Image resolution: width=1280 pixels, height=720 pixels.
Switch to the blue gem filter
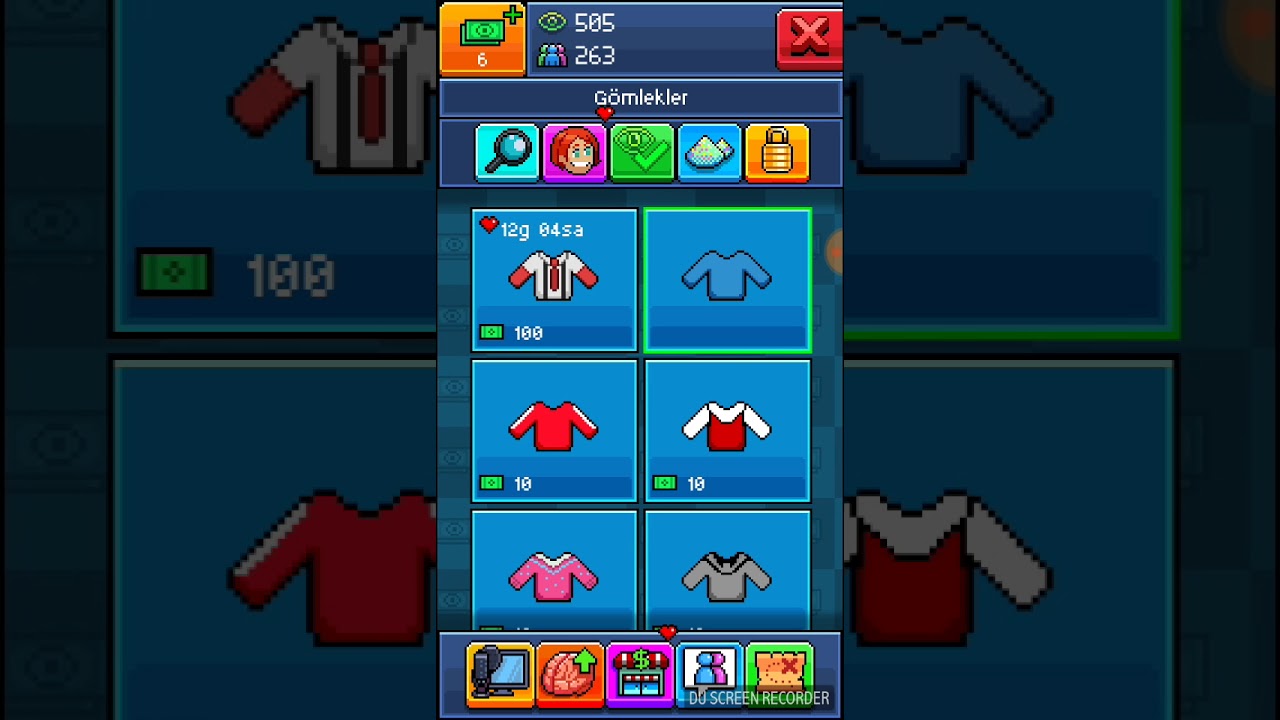[x=709, y=153]
